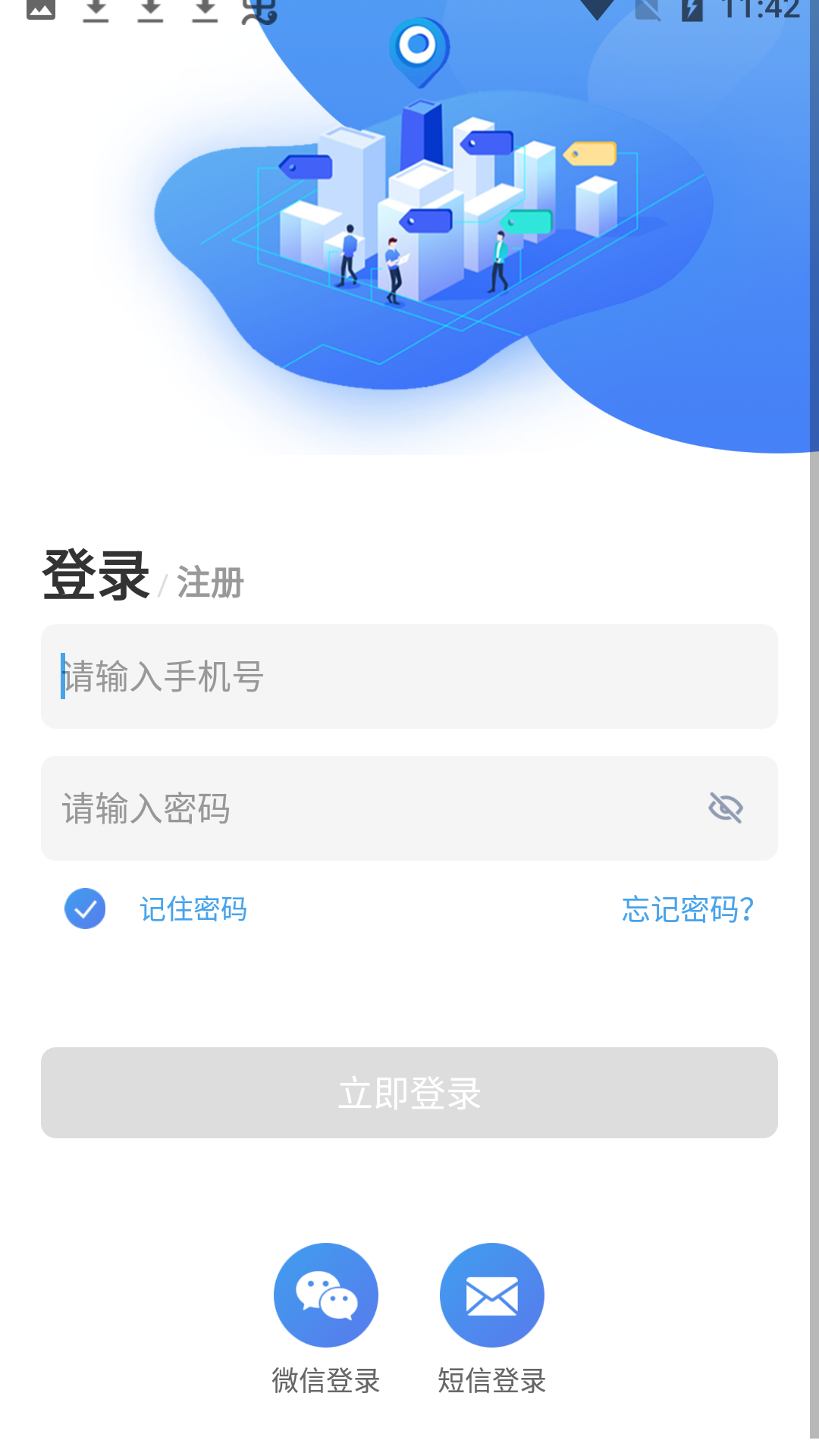This screenshot has height=1456, width=819.
Task: Uncheck the 记住密码 remember password checkbox
Action: (x=86, y=908)
